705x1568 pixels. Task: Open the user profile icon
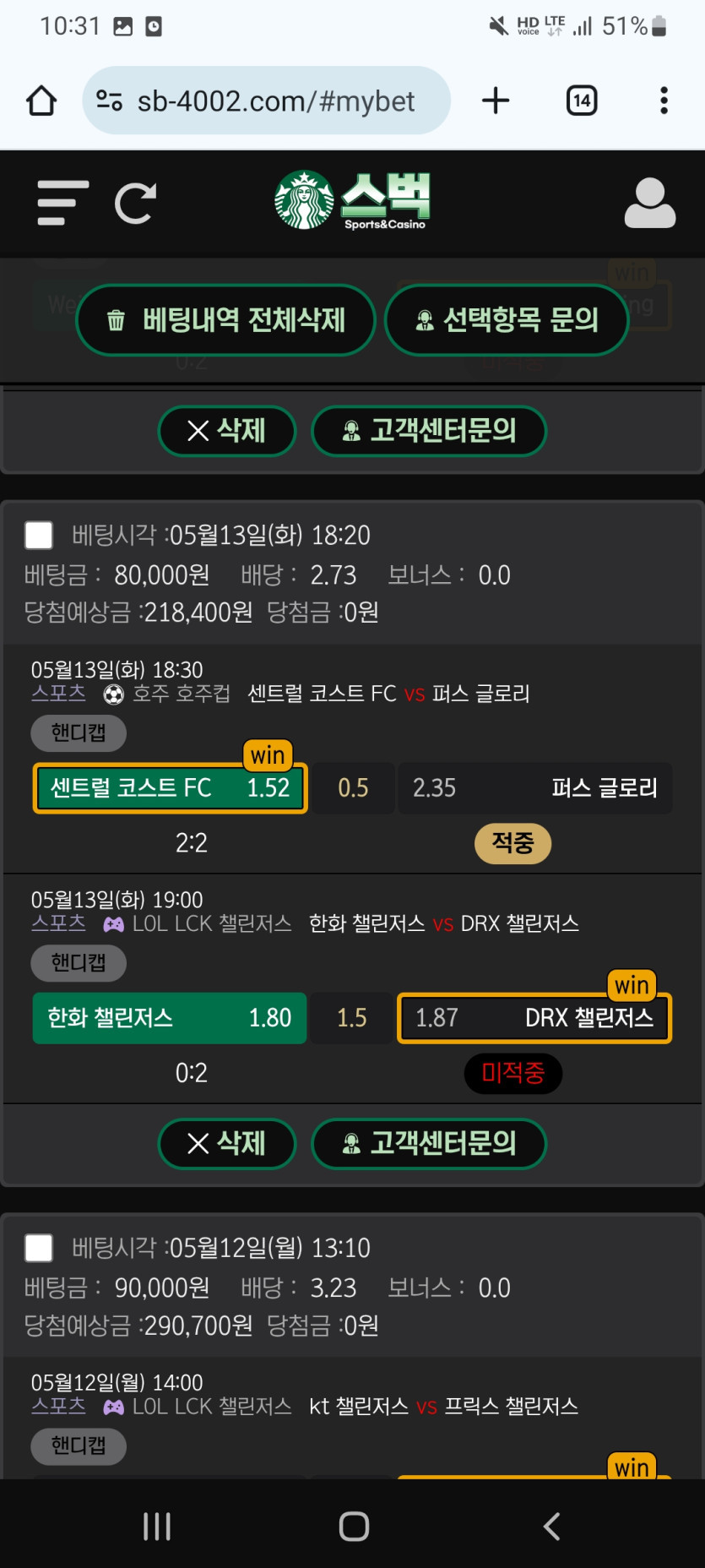pyautogui.click(x=649, y=203)
